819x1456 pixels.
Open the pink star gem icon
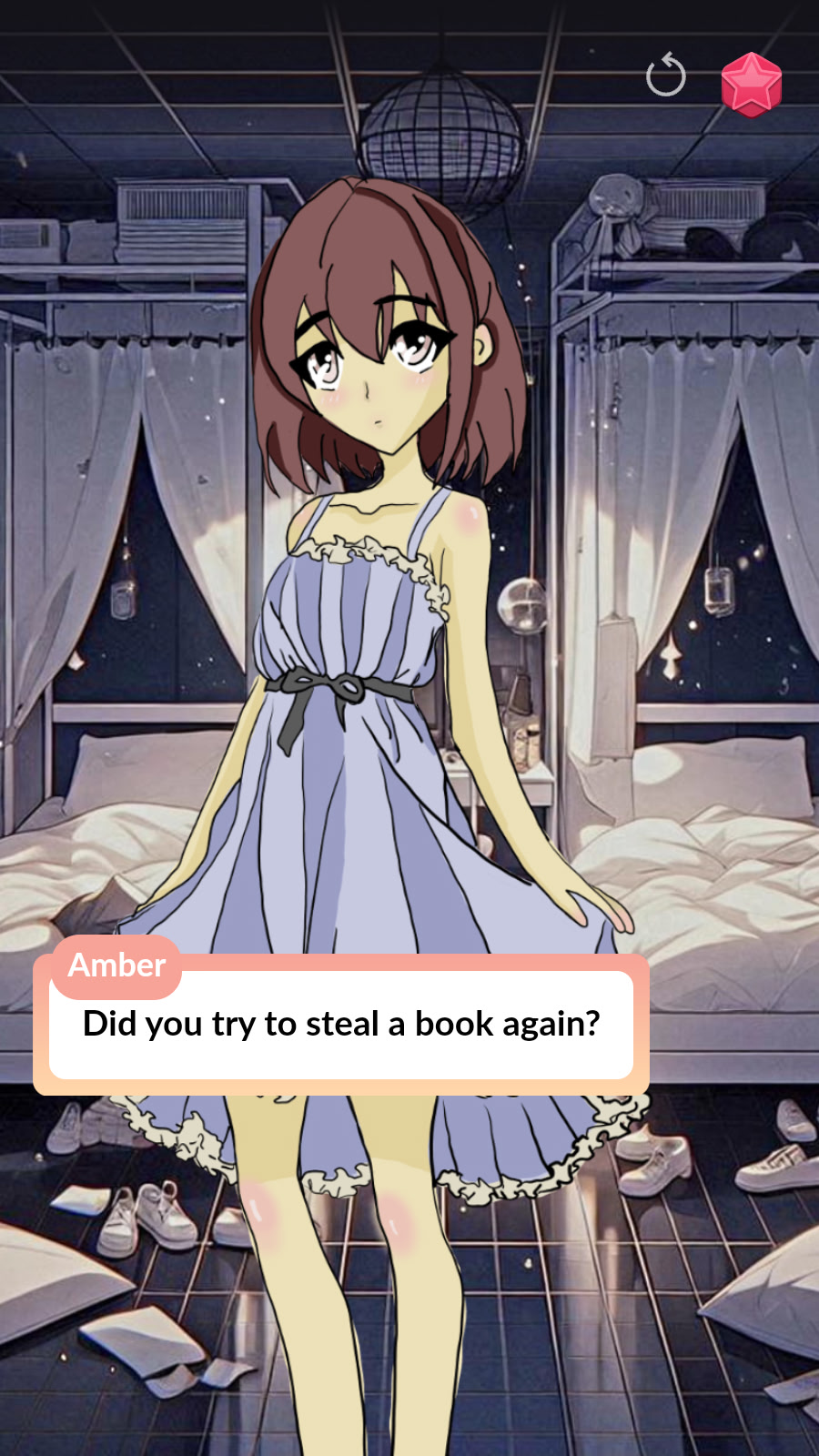[751, 85]
